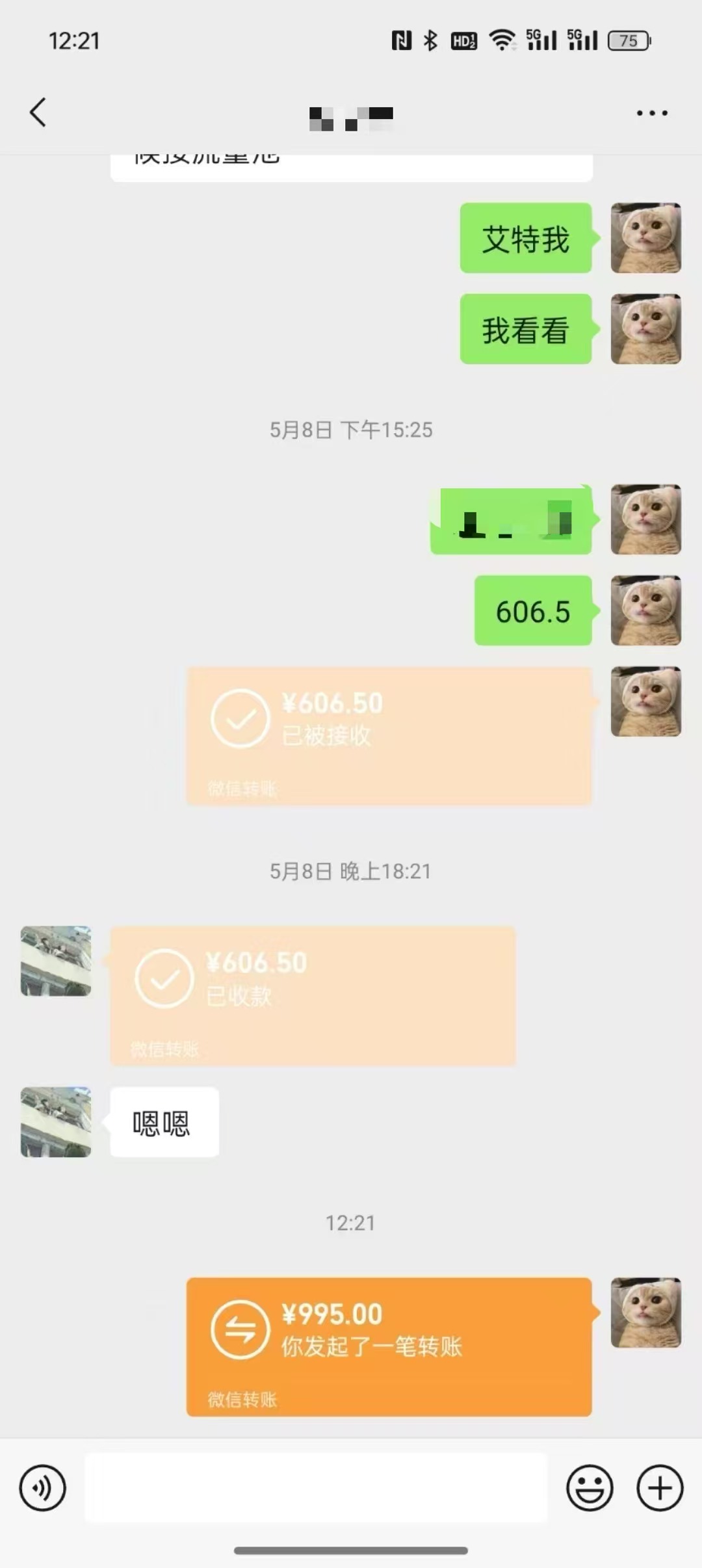Focus the message text field
Viewport: 702px width, 1568px height.
(x=316, y=1487)
